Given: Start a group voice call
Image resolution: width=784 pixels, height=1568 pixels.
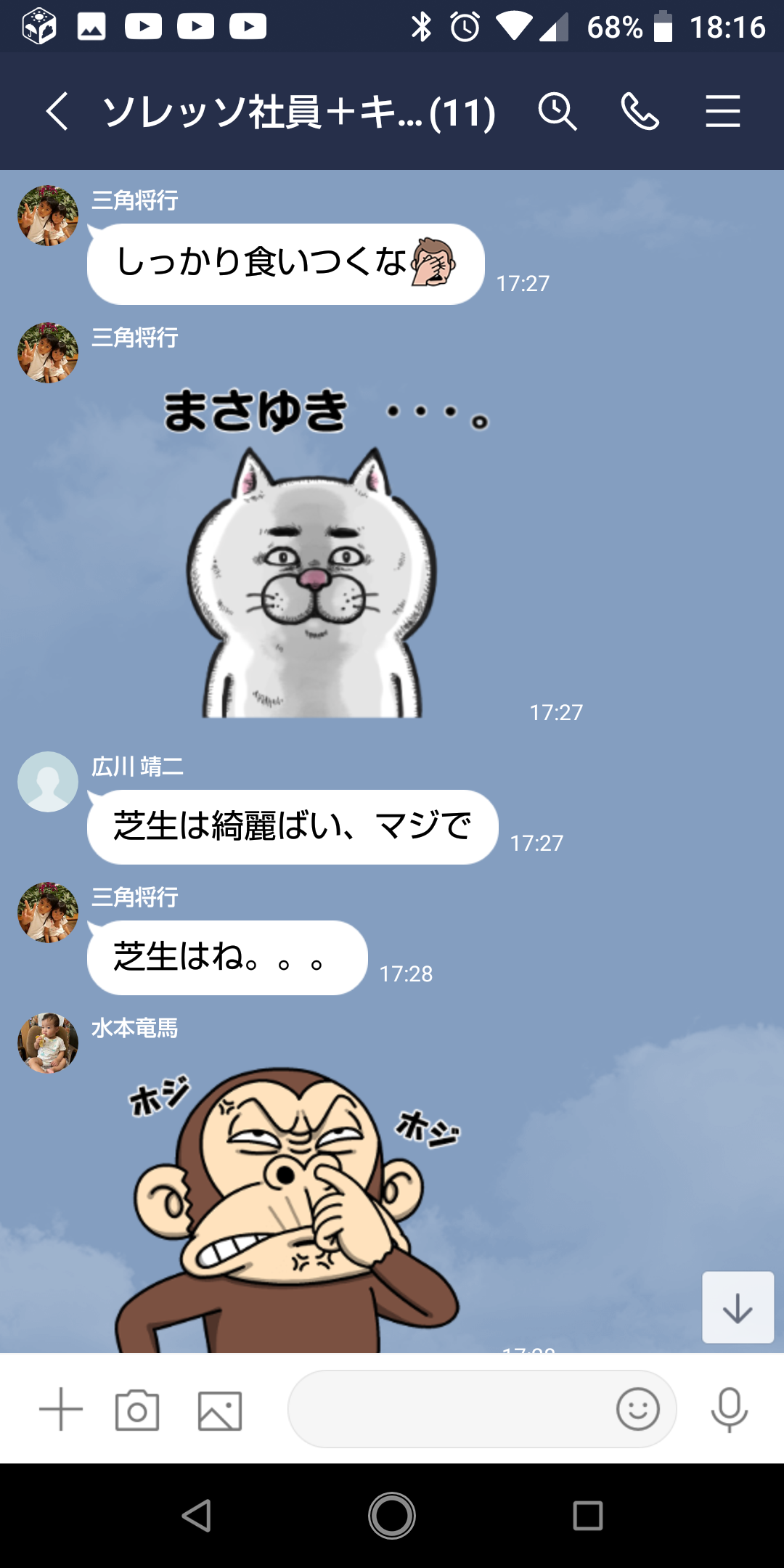Looking at the screenshot, I should pyautogui.click(x=640, y=112).
